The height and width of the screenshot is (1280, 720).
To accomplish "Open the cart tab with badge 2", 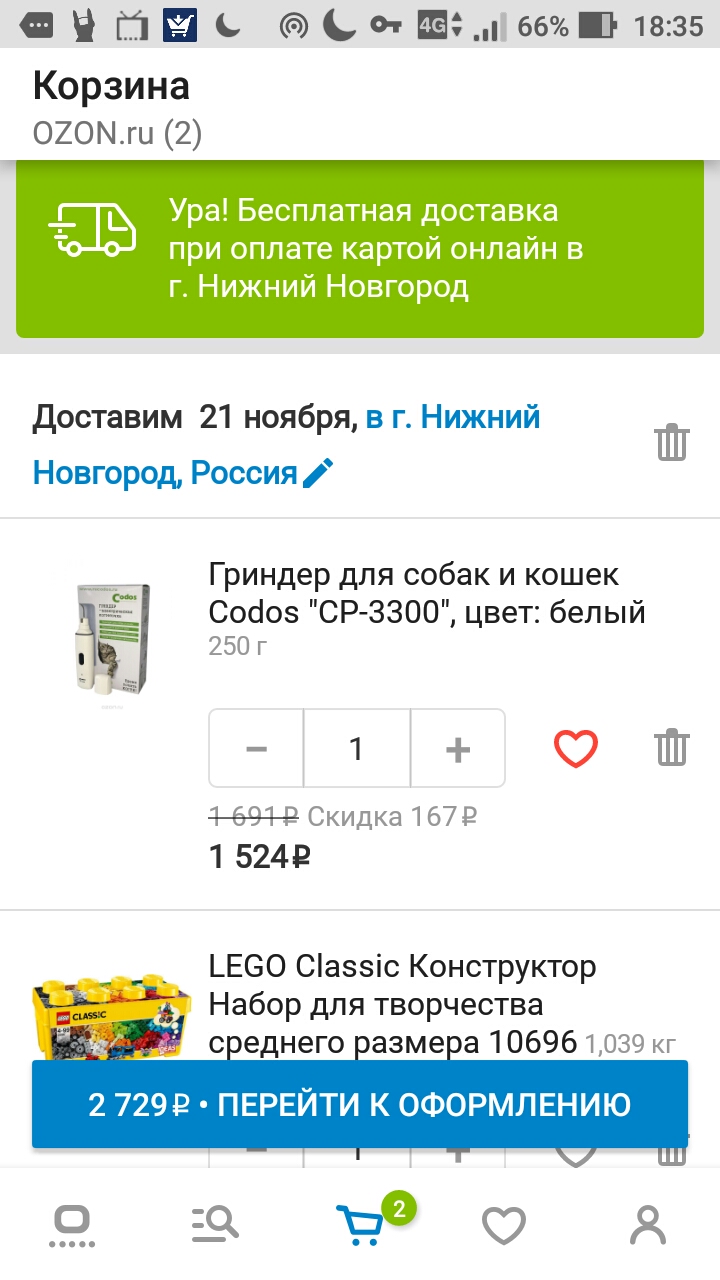I will [361, 1224].
